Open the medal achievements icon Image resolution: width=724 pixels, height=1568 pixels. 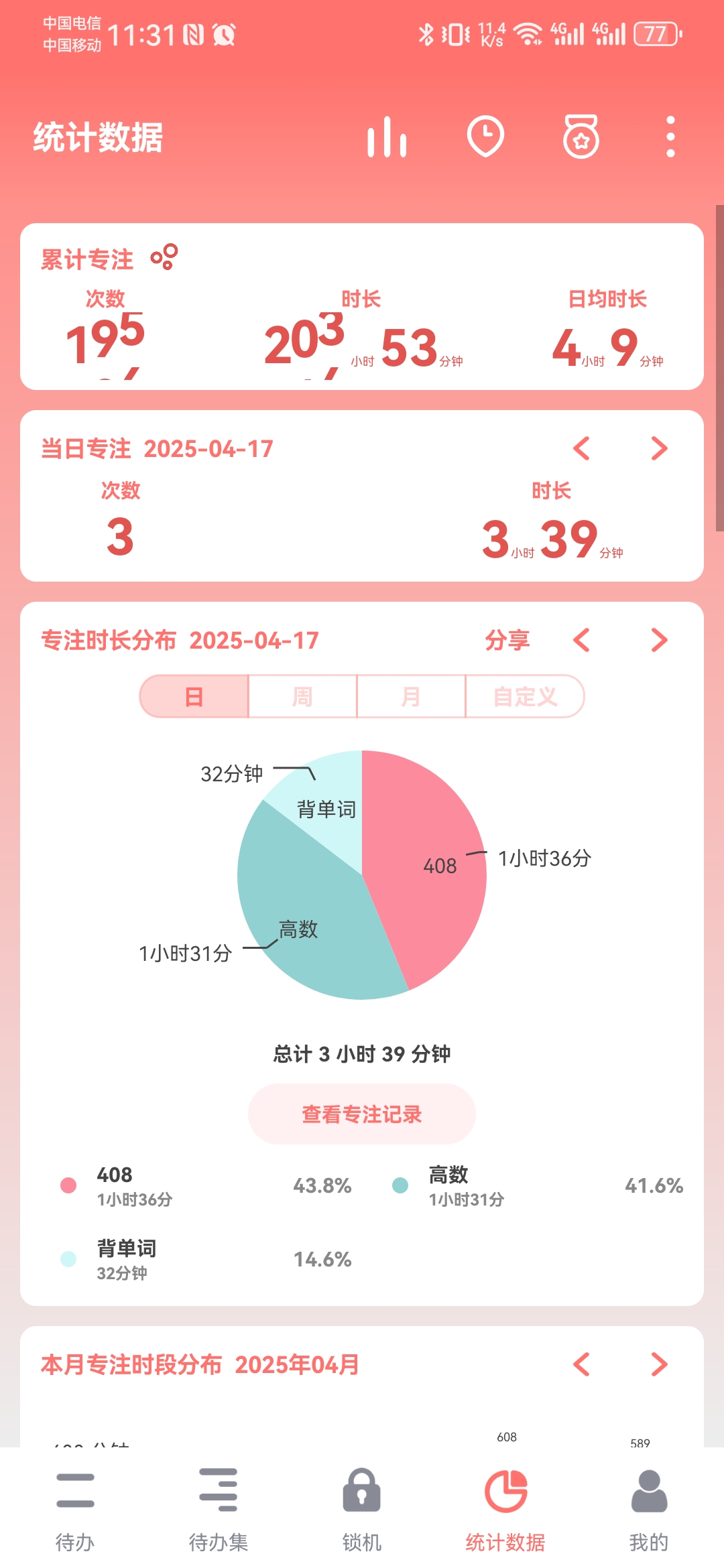pos(581,137)
